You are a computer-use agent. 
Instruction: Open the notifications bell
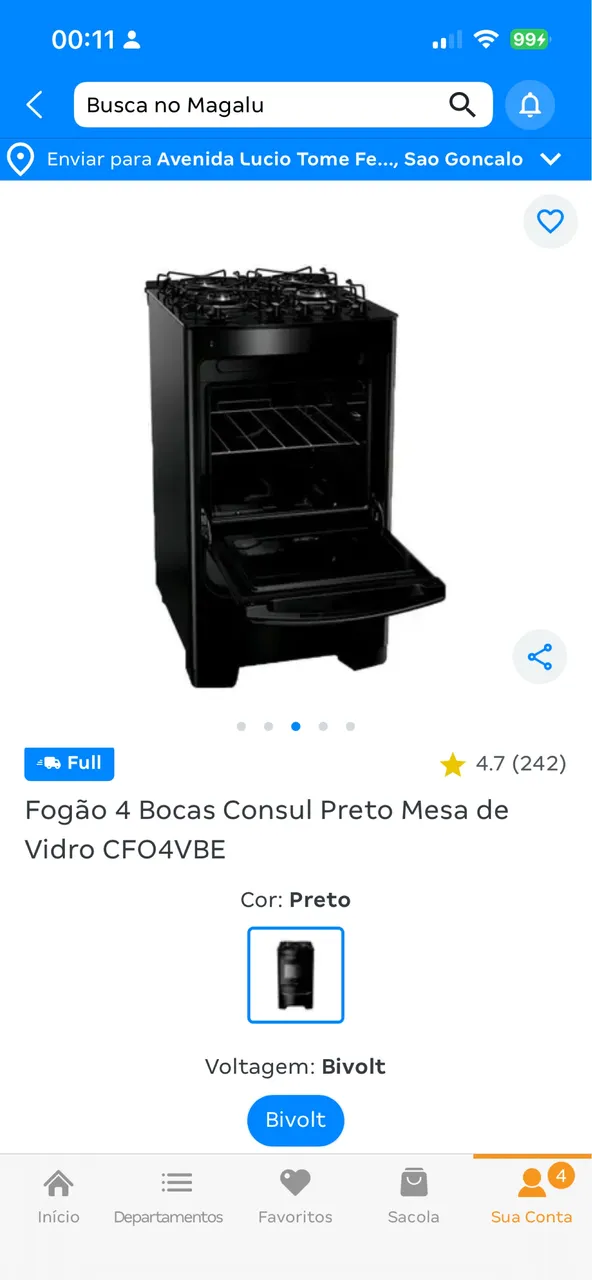(x=530, y=105)
